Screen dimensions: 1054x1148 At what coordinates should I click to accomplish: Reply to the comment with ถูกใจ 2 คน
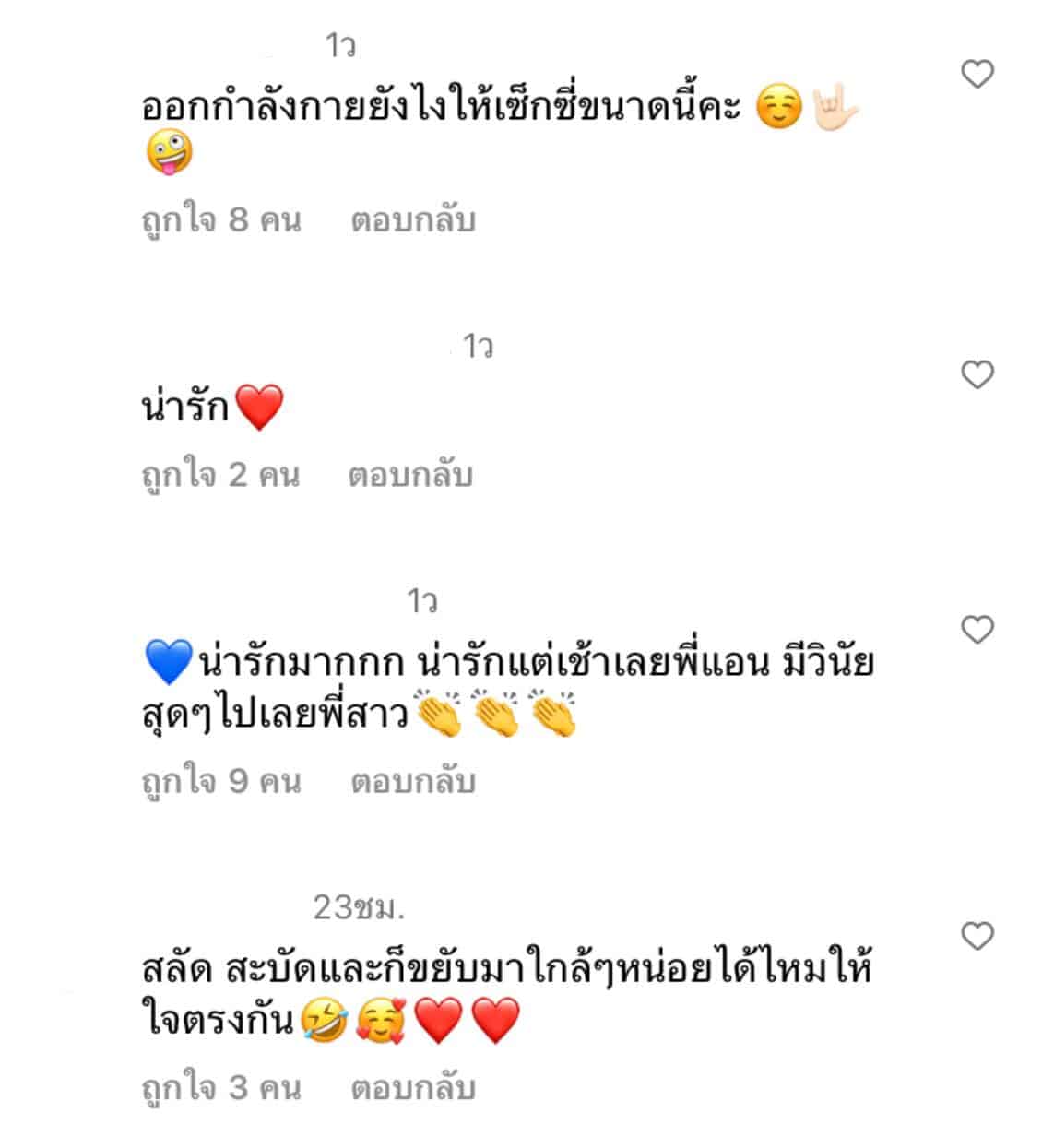click(x=410, y=475)
